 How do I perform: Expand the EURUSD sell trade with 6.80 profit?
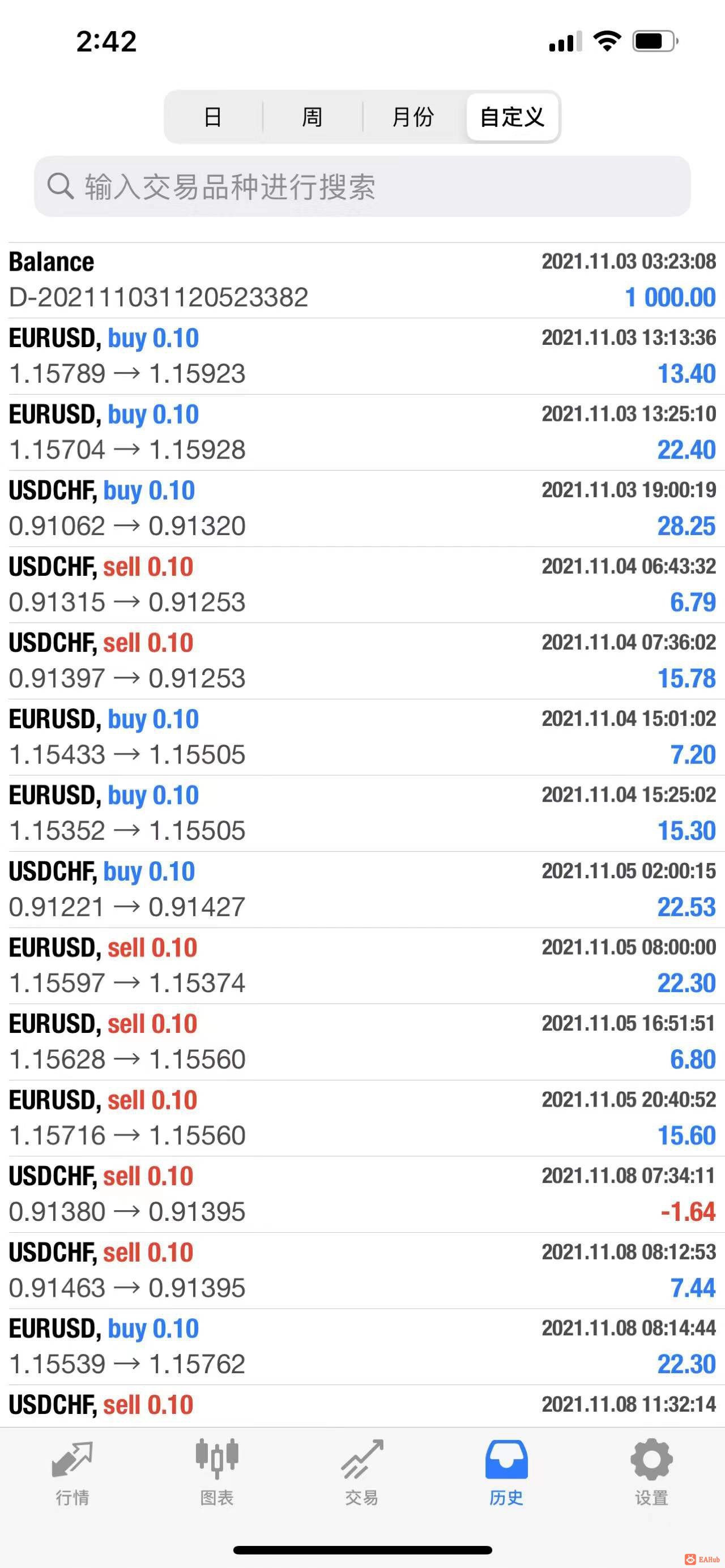coord(362,1042)
